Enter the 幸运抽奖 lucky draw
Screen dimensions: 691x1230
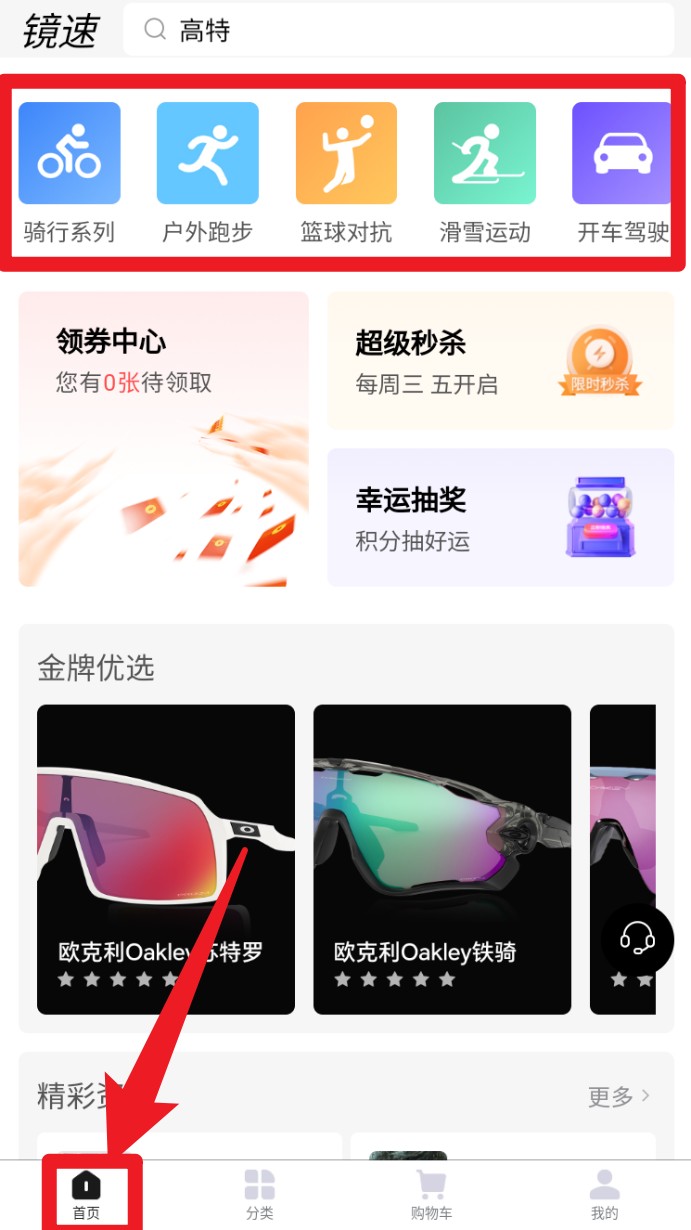click(x=500, y=517)
